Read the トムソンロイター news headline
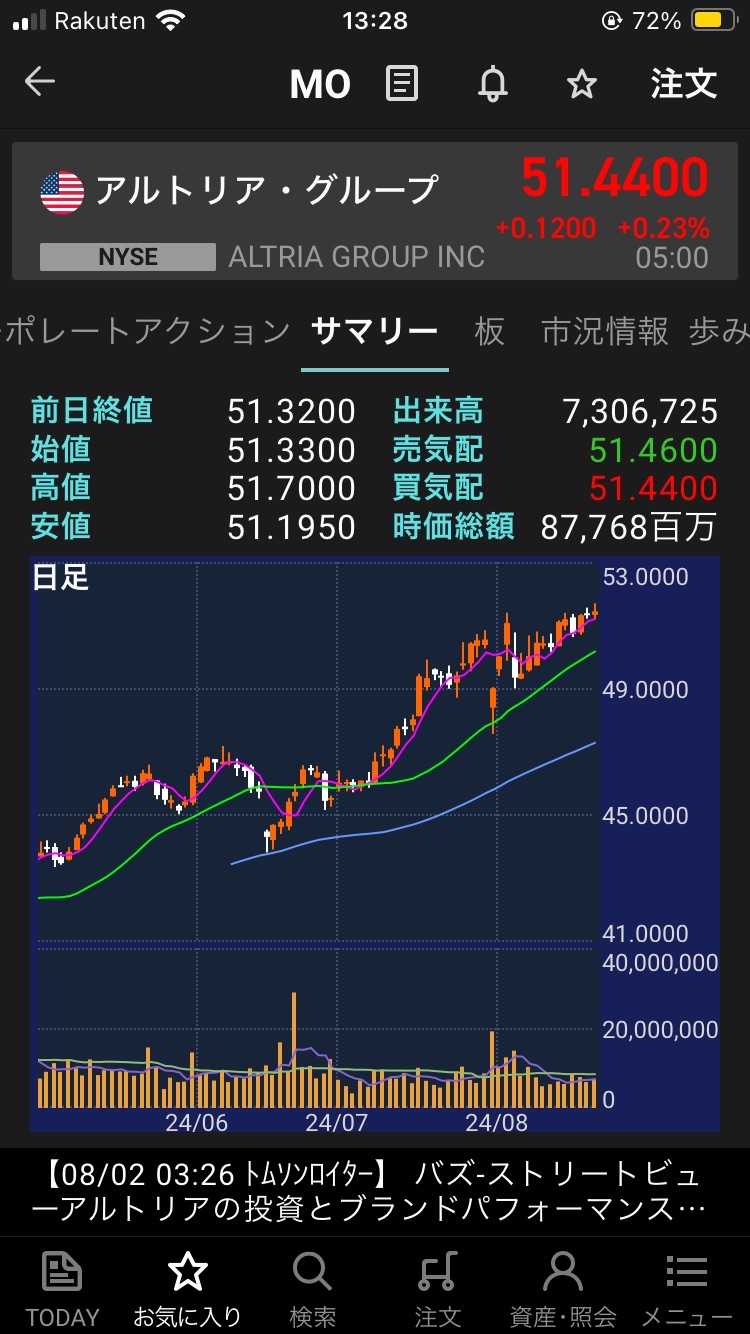The height and width of the screenshot is (1334, 750). pyautogui.click(x=374, y=1191)
